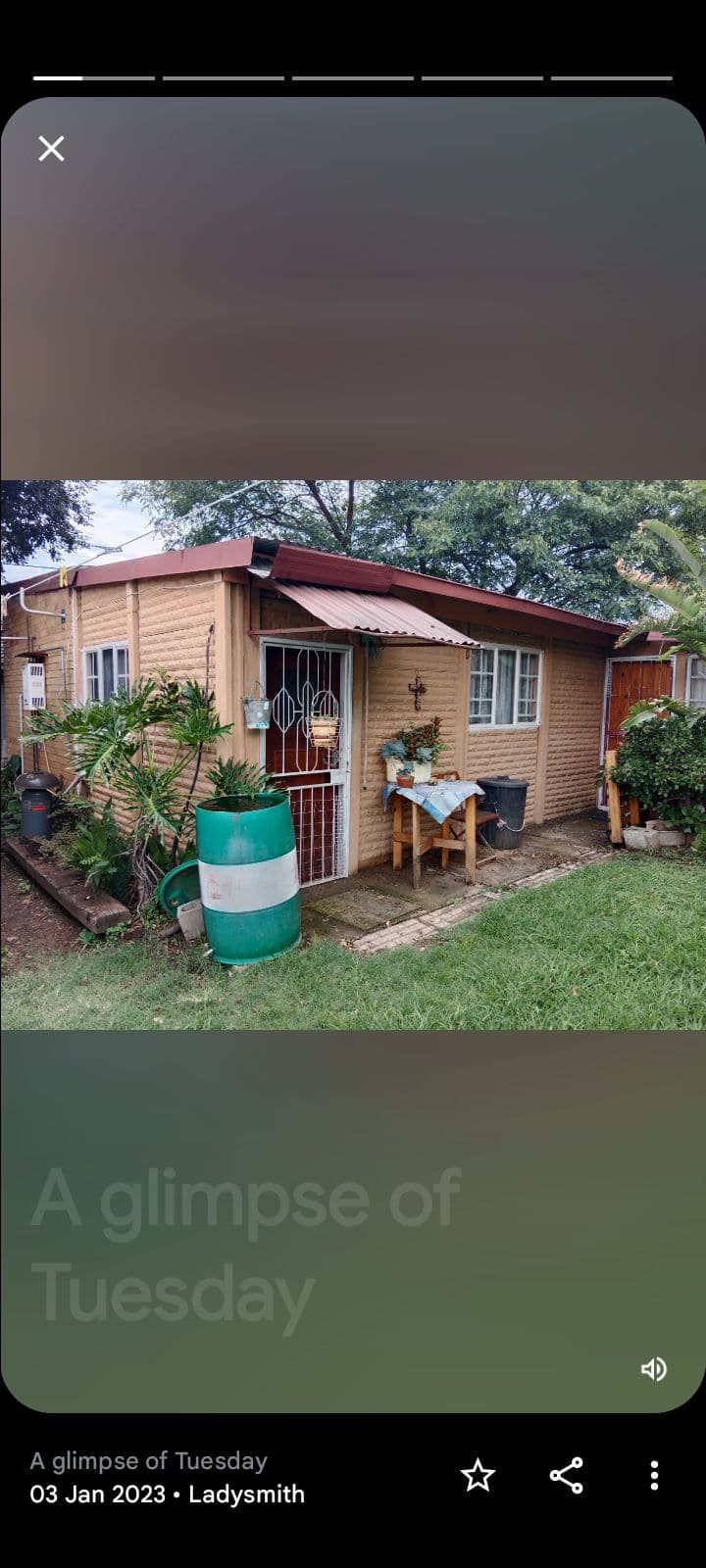Open the overflow menu
706x1568 pixels.
click(654, 1475)
